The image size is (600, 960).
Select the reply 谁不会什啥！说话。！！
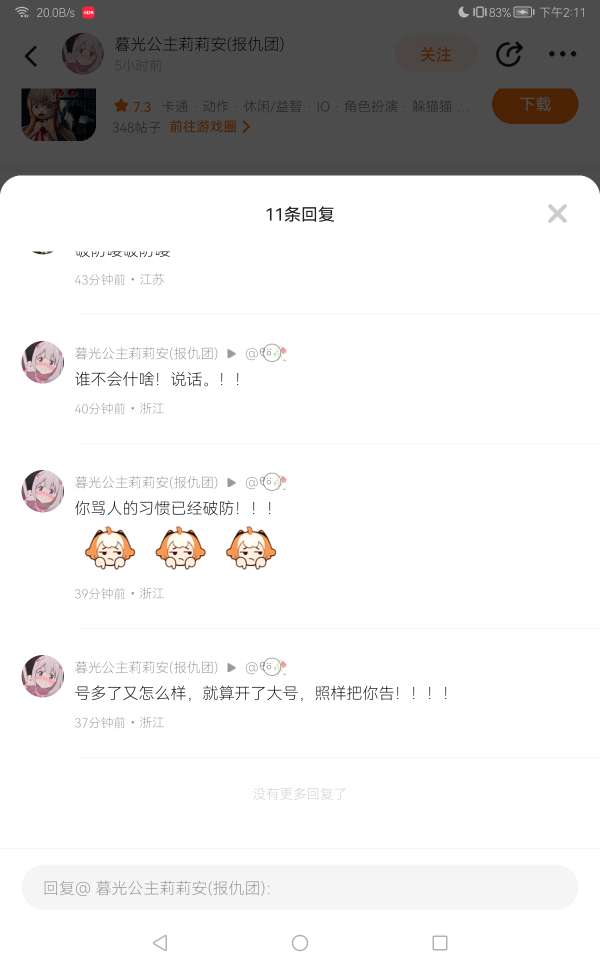[x=159, y=379]
